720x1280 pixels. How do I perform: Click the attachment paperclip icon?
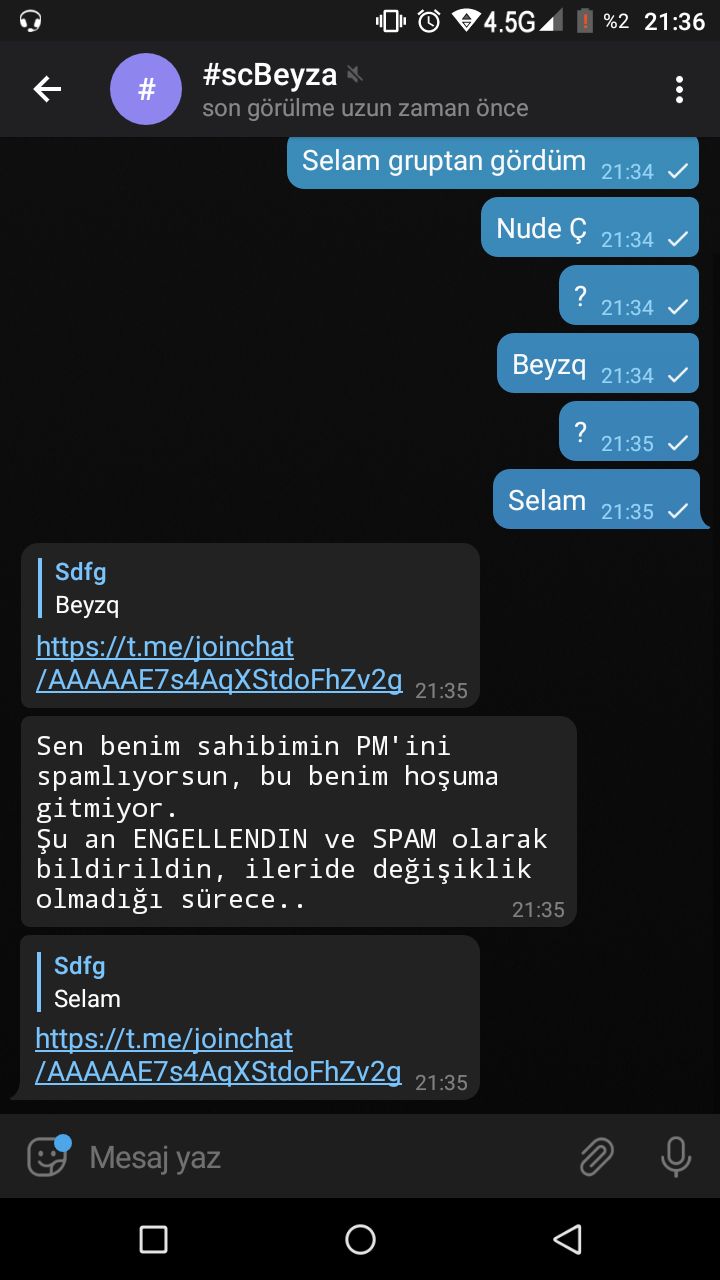[x=596, y=1156]
